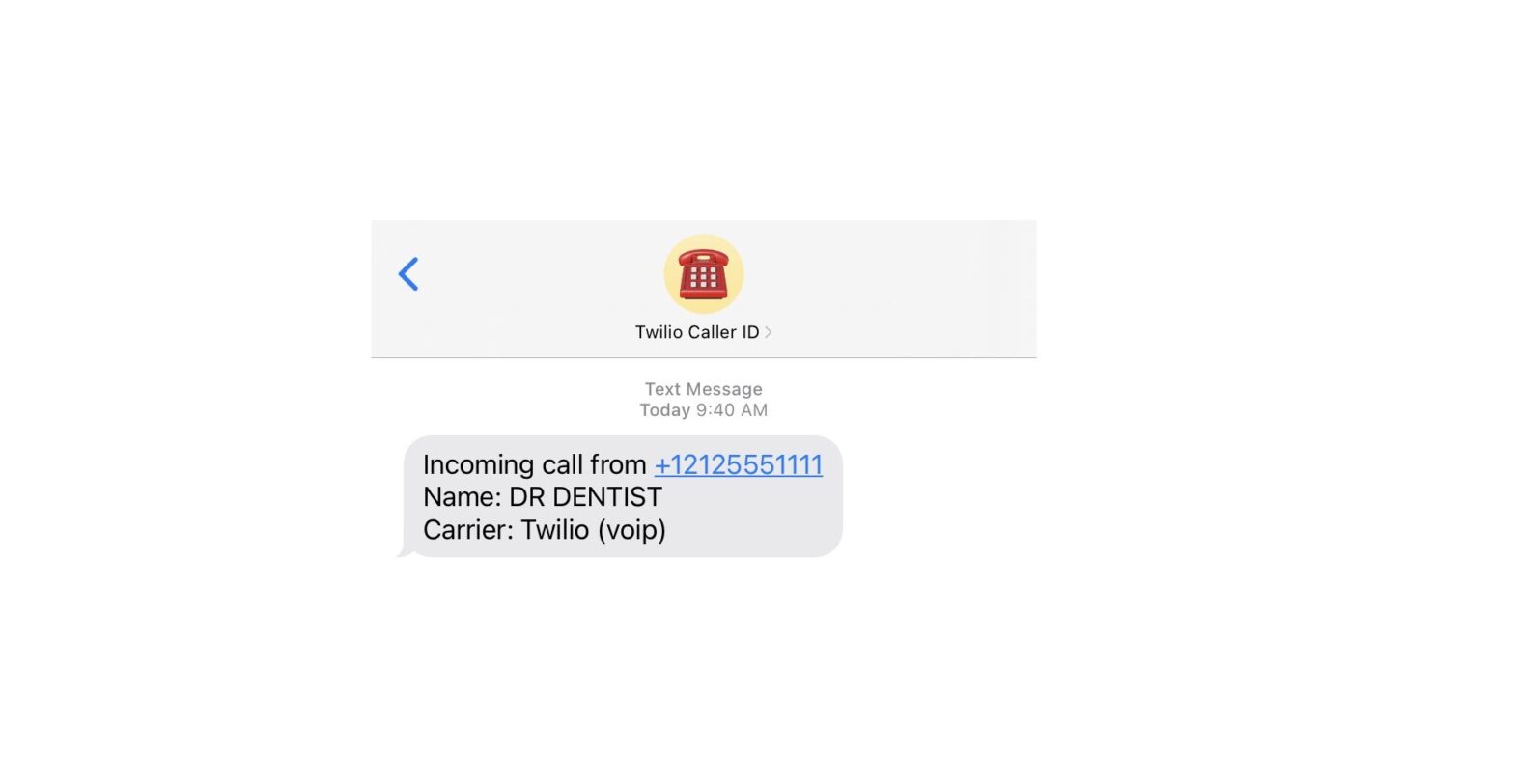Tap the phone number +12125551111 link

pos(739,464)
